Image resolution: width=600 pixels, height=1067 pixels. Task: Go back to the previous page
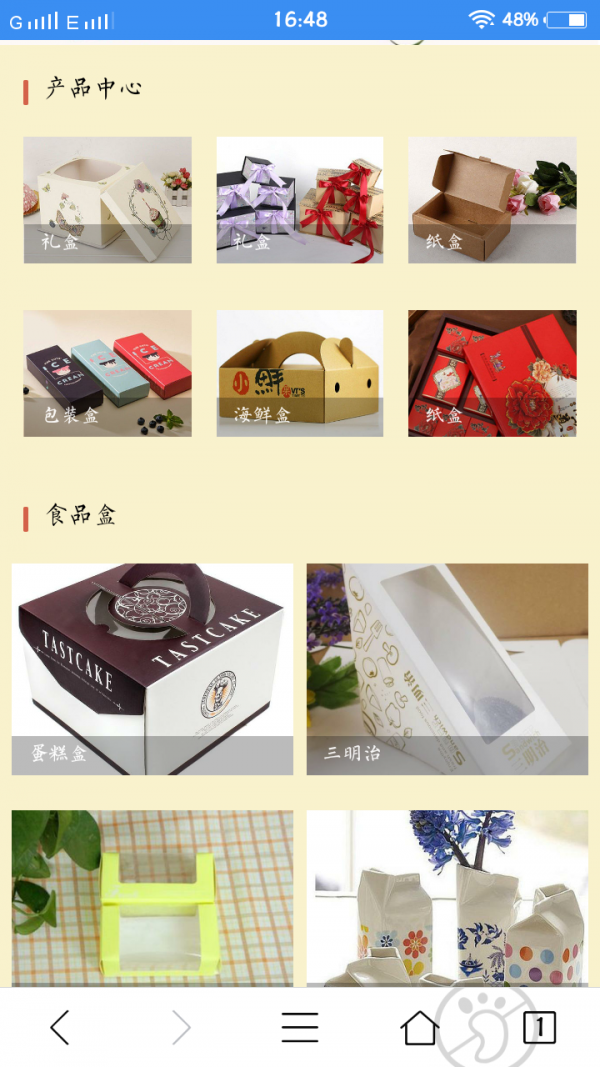[x=60, y=1028]
